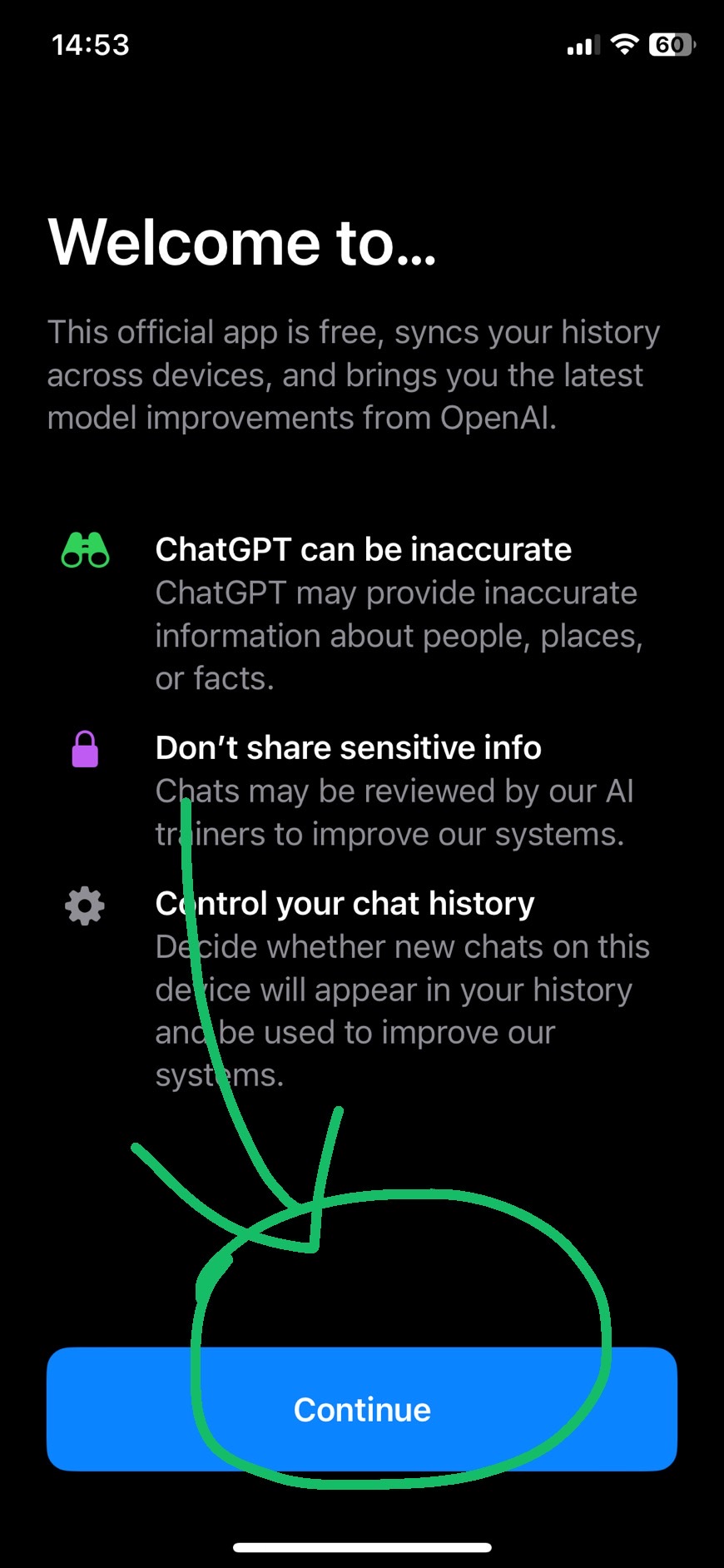
Task: Click the 'Welcome to...' heading
Action: pyautogui.click(x=242, y=243)
